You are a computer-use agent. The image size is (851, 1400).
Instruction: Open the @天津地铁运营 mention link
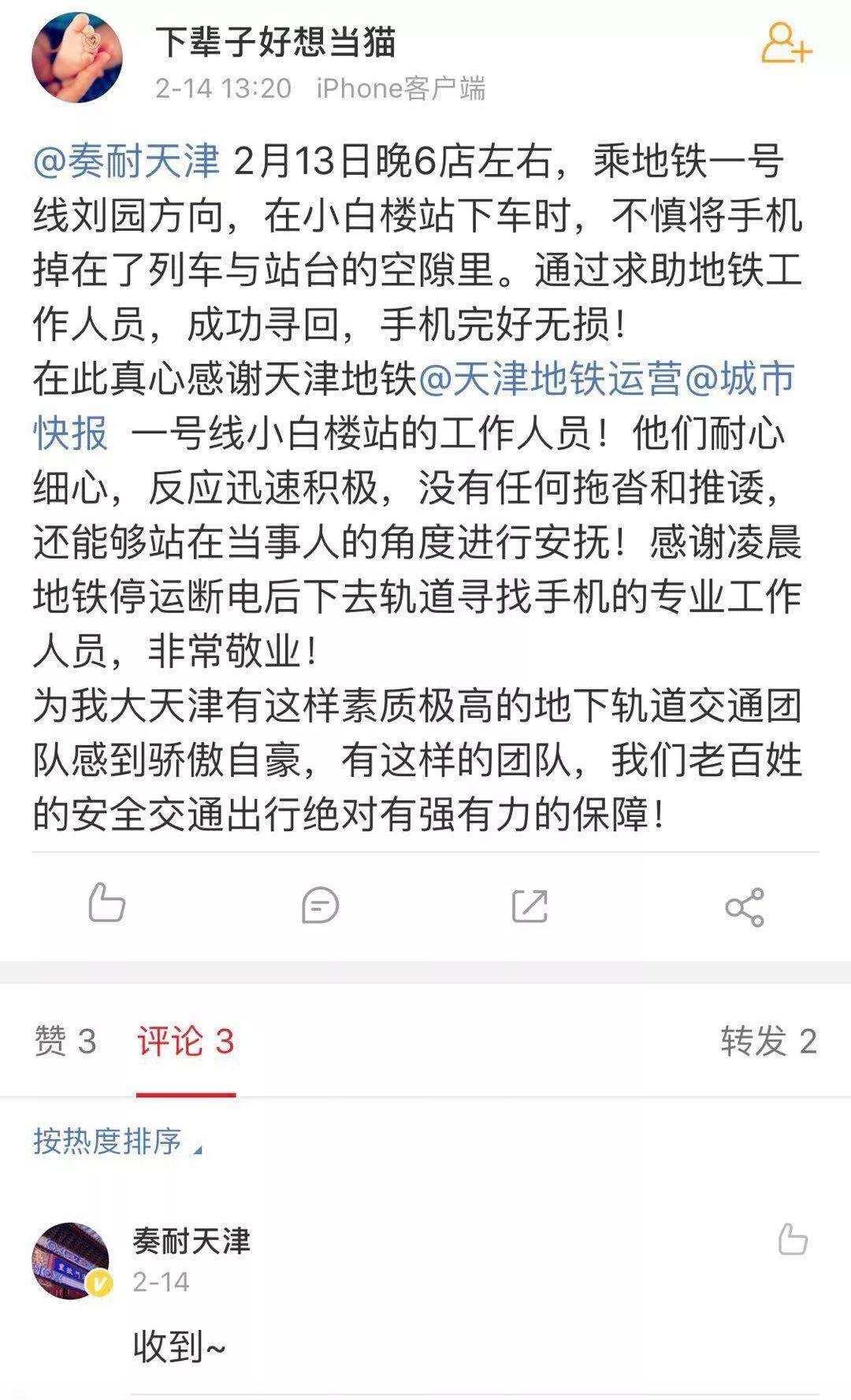549,379
